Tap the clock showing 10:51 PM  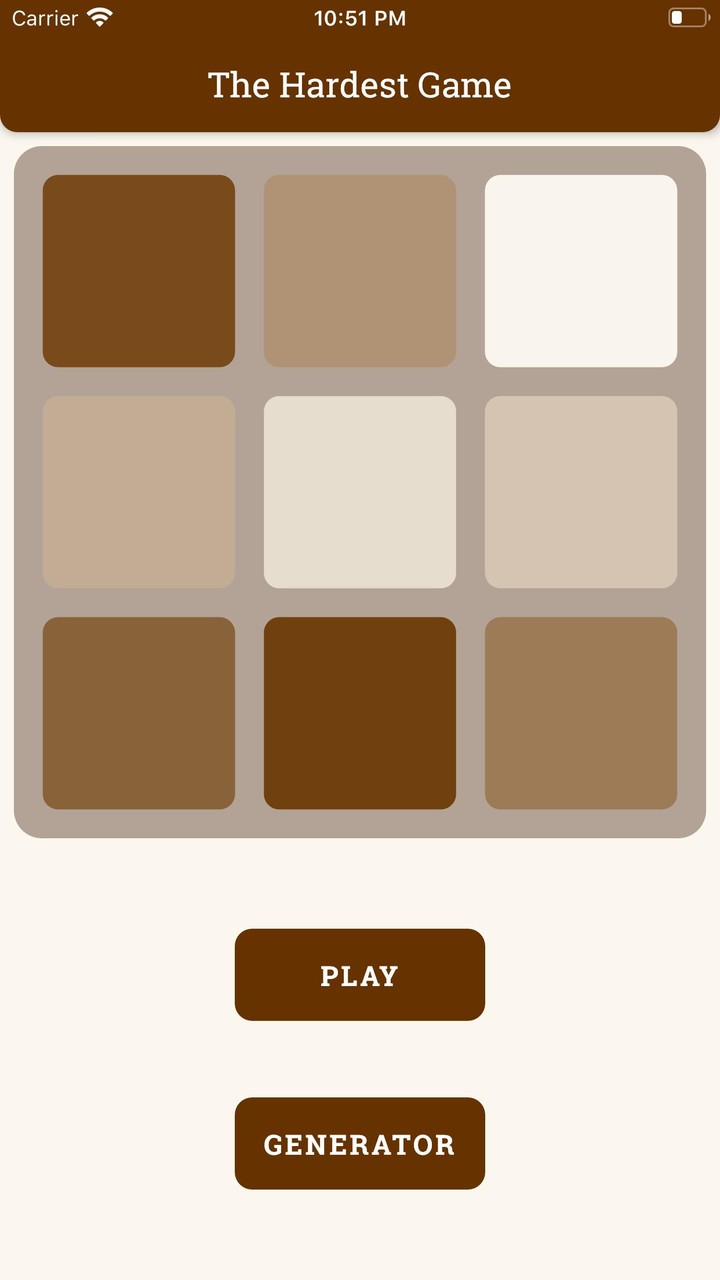(x=358, y=17)
